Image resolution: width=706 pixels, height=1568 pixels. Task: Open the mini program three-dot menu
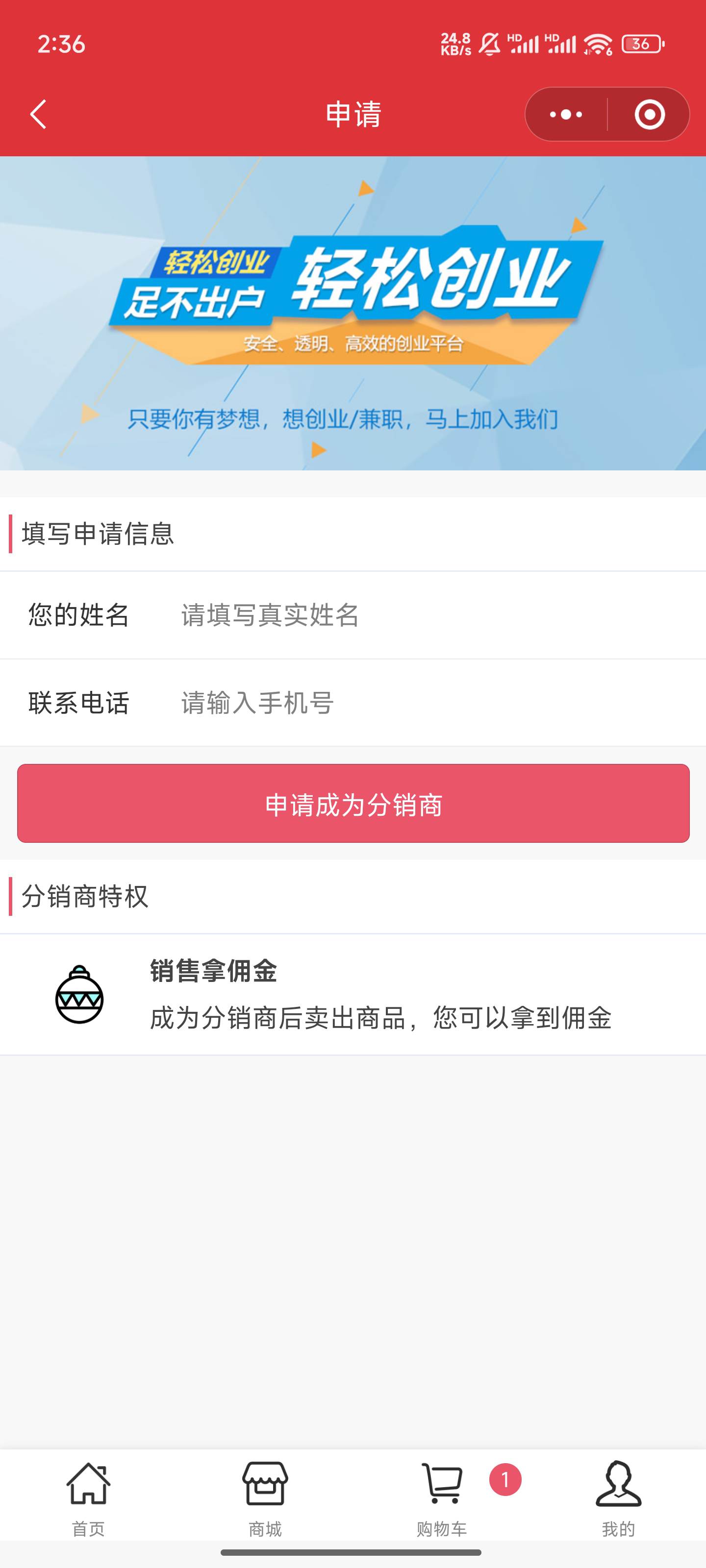[566, 115]
